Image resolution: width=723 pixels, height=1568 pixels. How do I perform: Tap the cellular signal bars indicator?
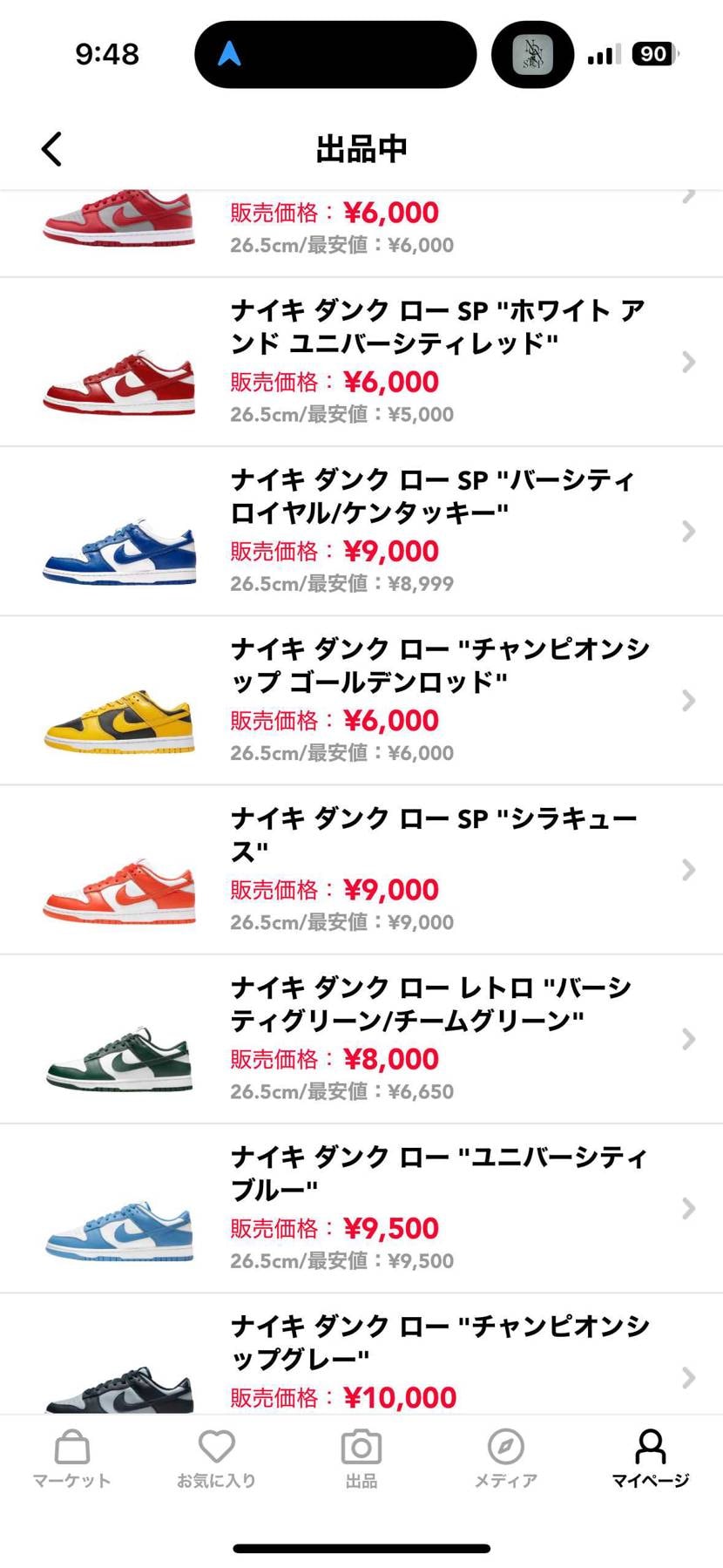pyautogui.click(x=601, y=54)
